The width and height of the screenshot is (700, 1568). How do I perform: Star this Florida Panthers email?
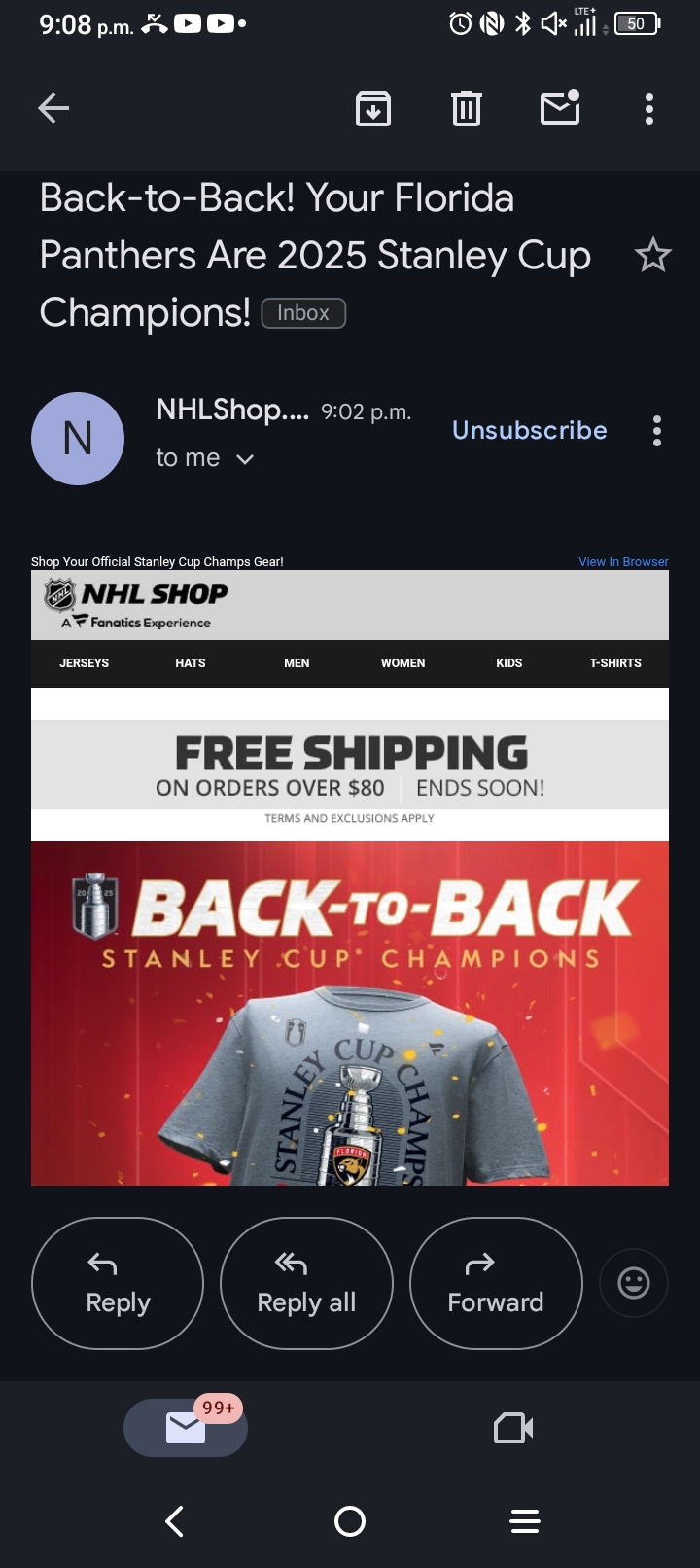tap(652, 255)
